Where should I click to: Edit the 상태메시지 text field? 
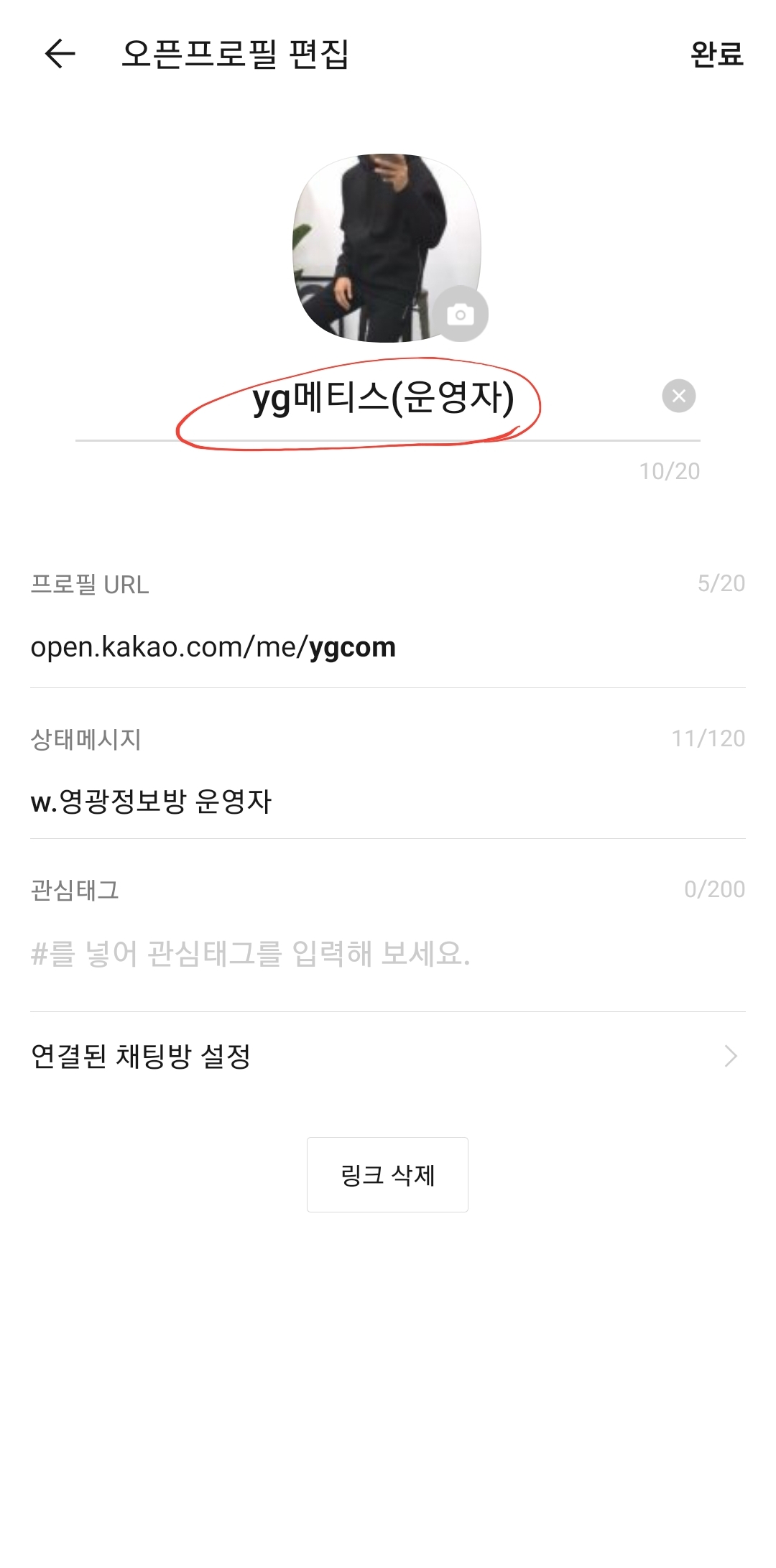pos(388,802)
